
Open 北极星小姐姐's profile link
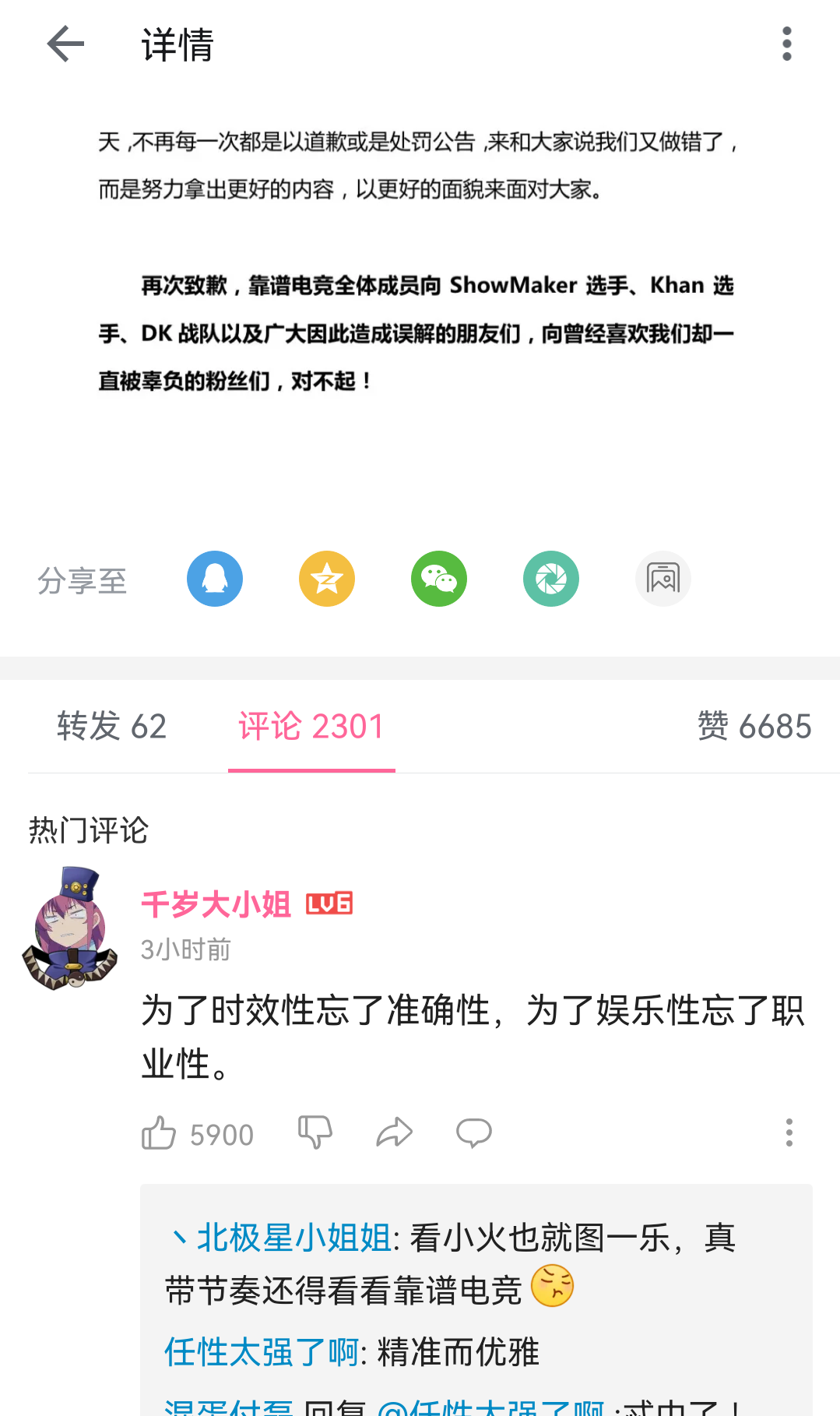point(293,1238)
